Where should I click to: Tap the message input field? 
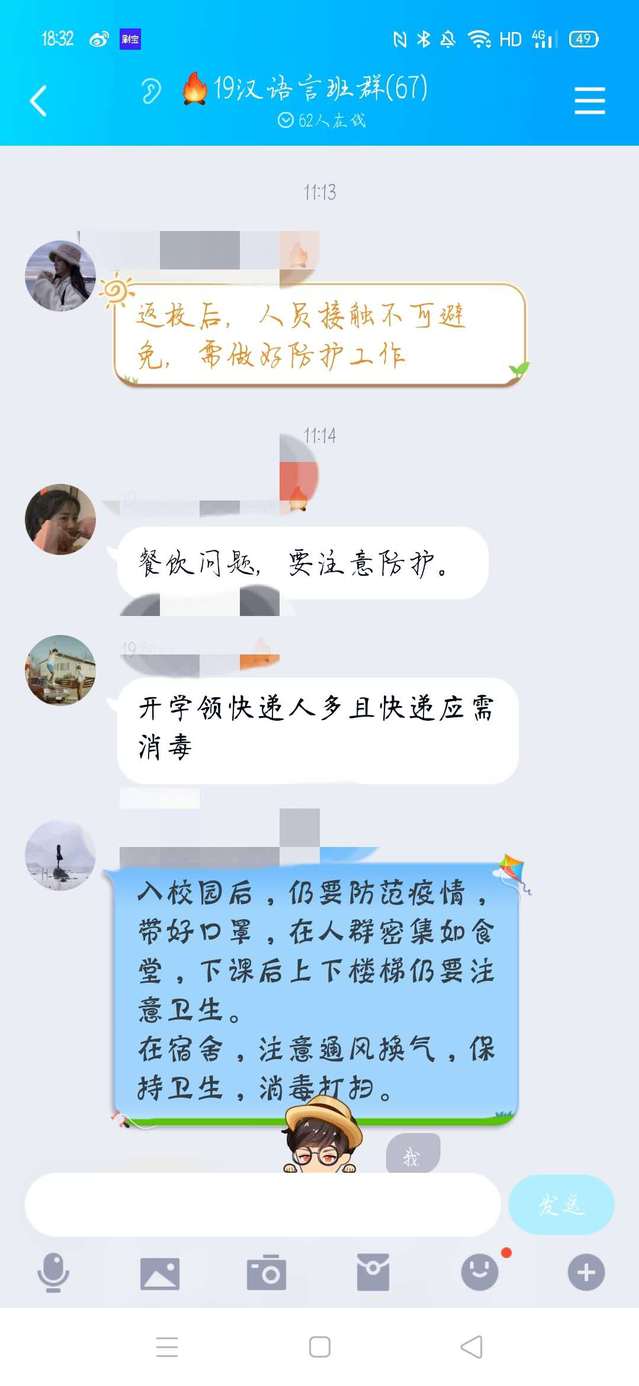(x=262, y=1205)
